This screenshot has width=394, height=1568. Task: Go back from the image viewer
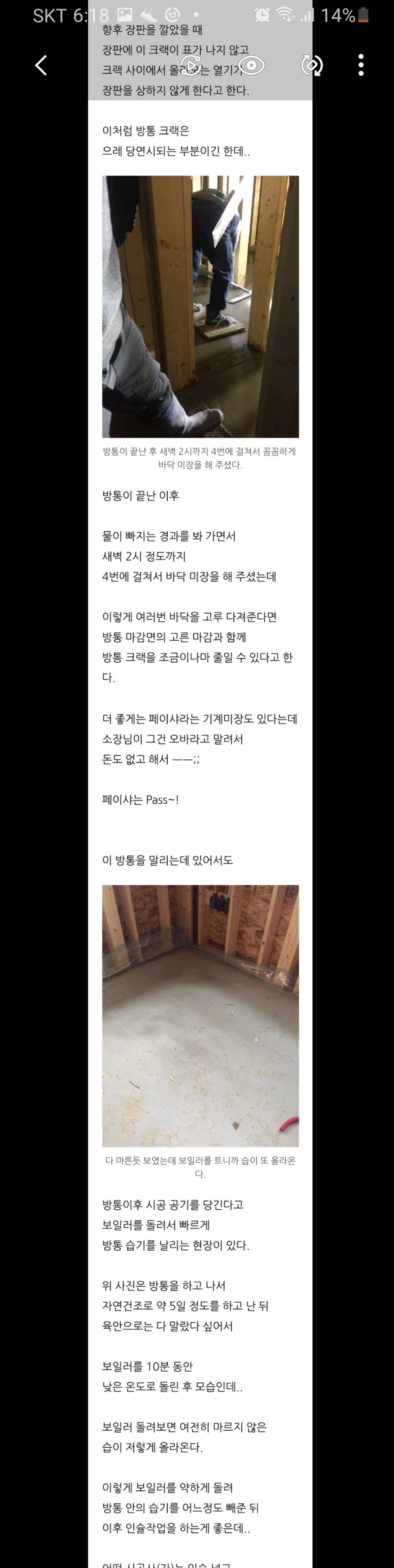point(41,65)
